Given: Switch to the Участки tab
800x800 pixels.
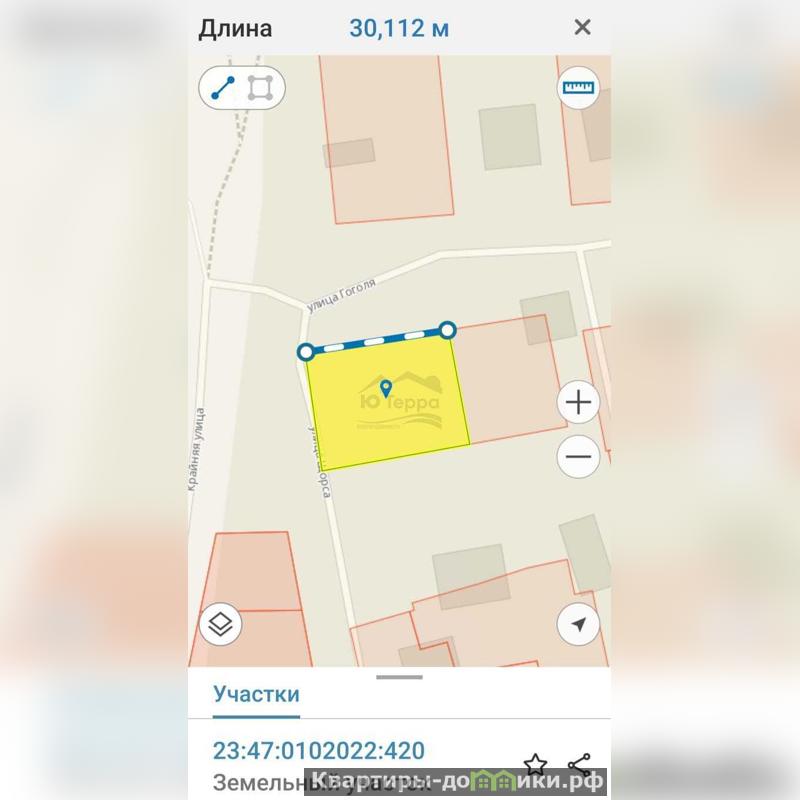Looking at the screenshot, I should [x=256, y=694].
